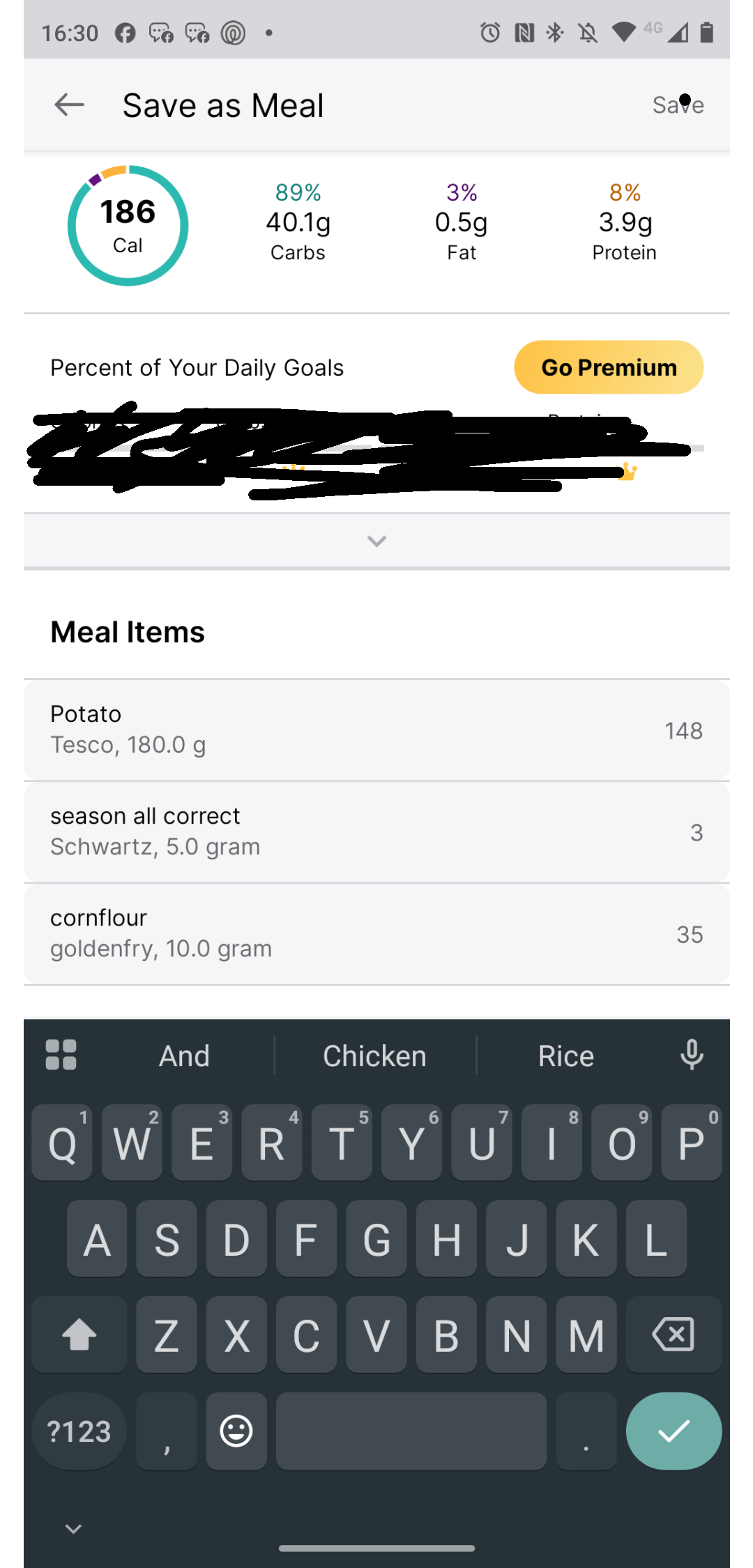Open the emoji keyboard
Screen dimensions: 753x1568
point(236,1431)
